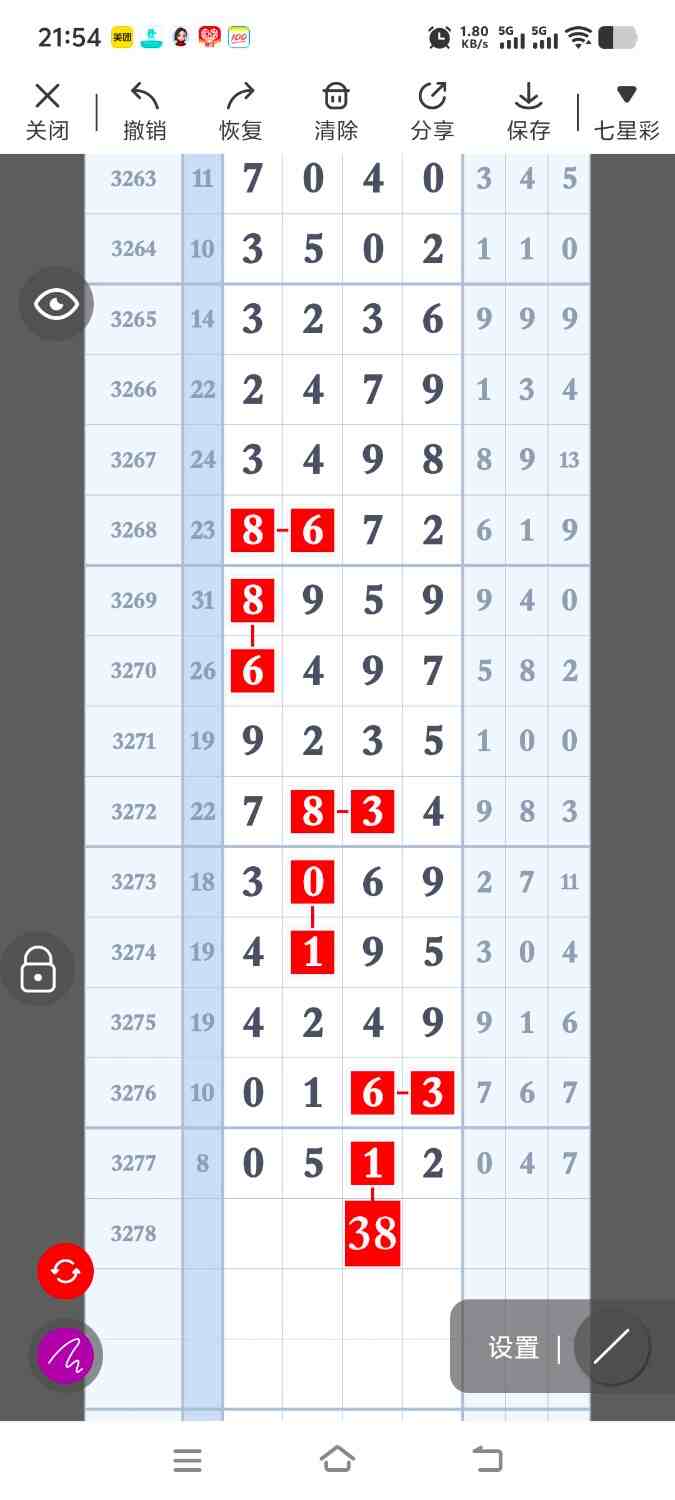
Task: Redo the action with 恢复
Action: point(240,110)
